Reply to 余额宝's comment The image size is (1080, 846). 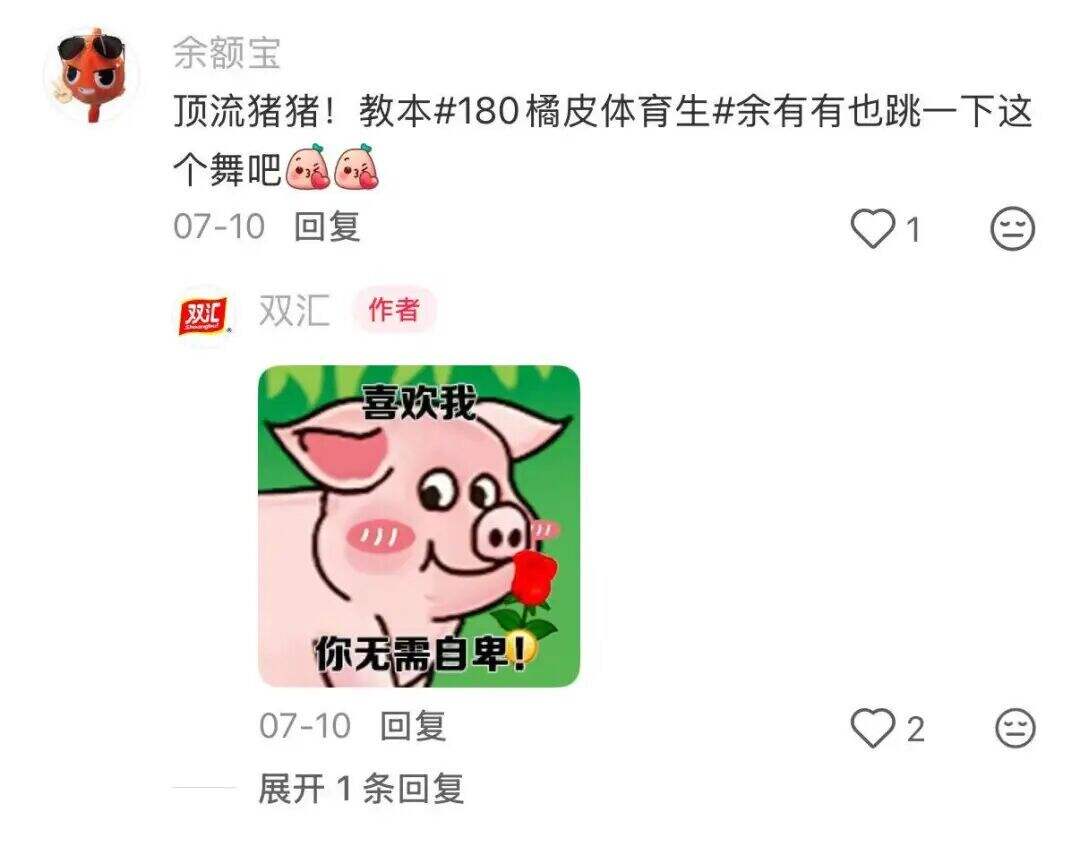point(327,227)
